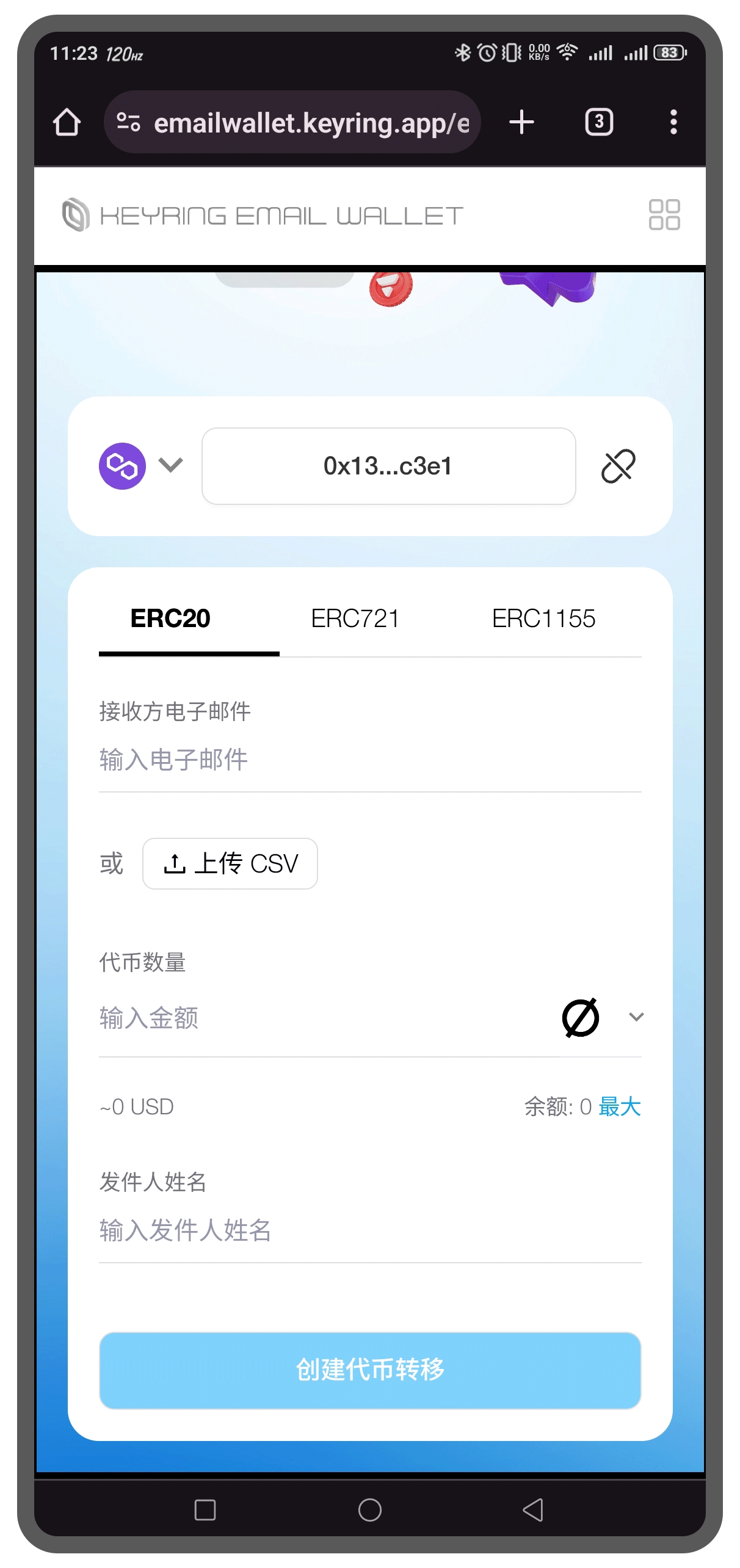Open the browser overflow menu

673,122
